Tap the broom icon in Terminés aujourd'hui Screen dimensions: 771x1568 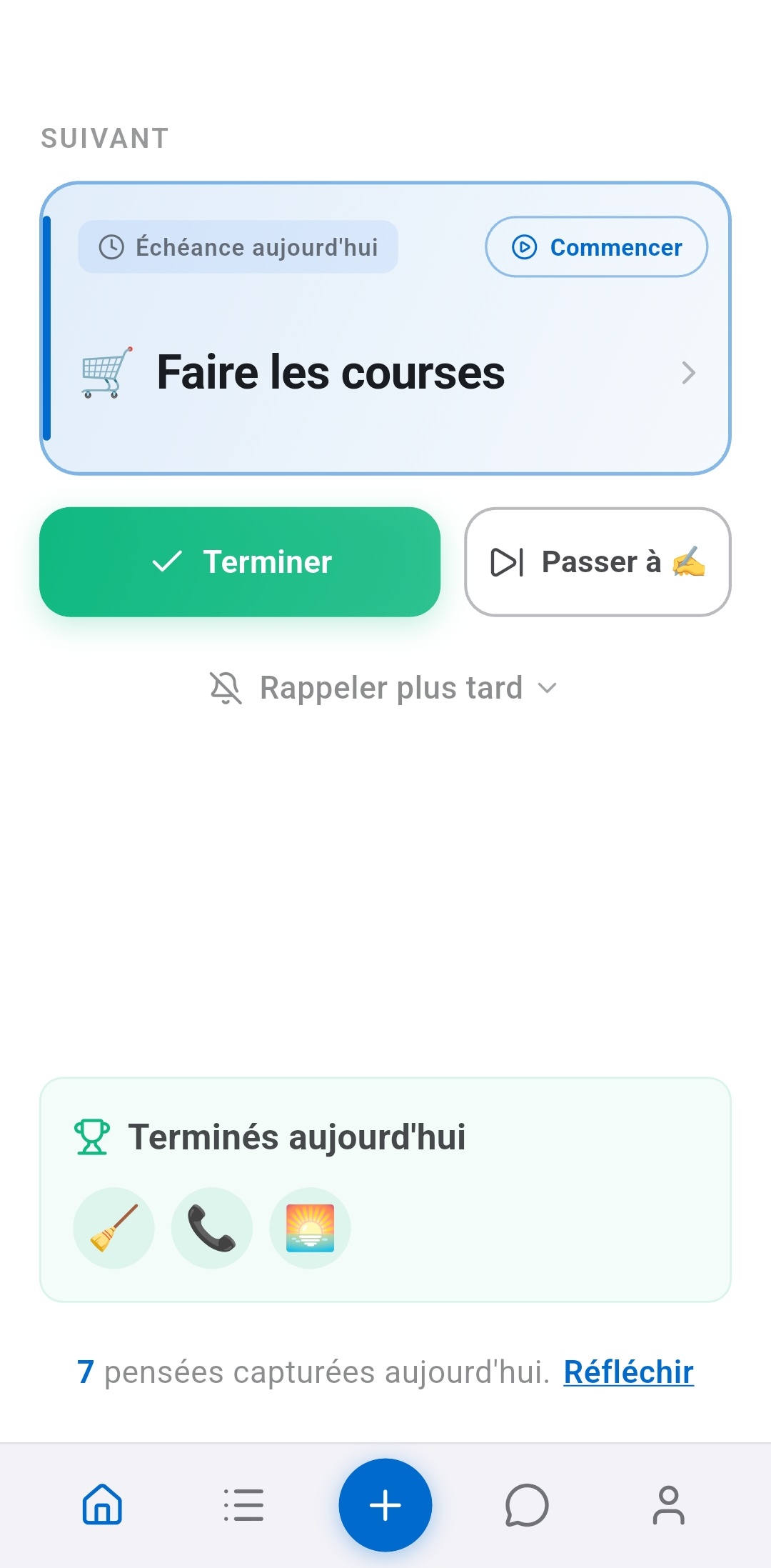[114, 1227]
